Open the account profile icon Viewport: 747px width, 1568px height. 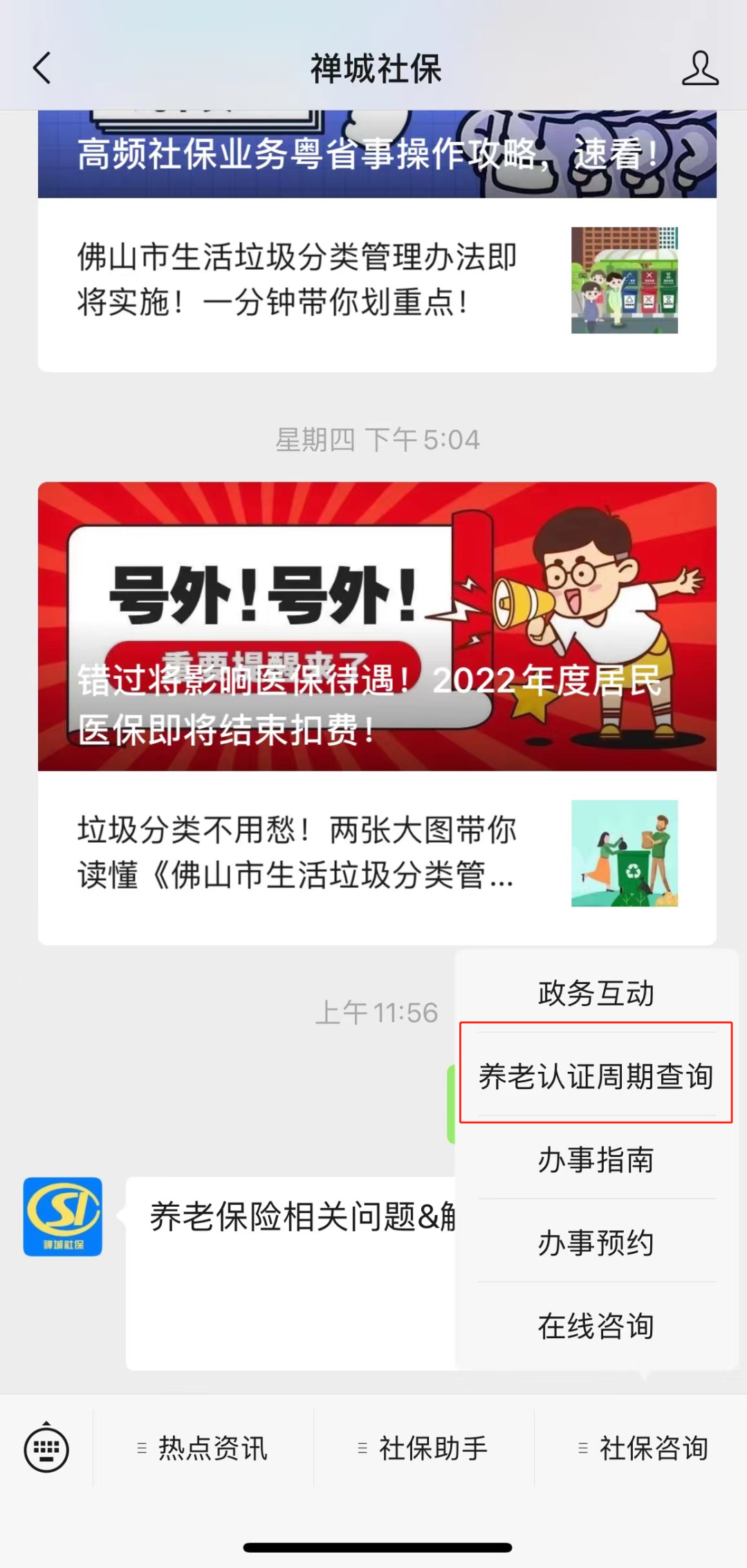(699, 69)
